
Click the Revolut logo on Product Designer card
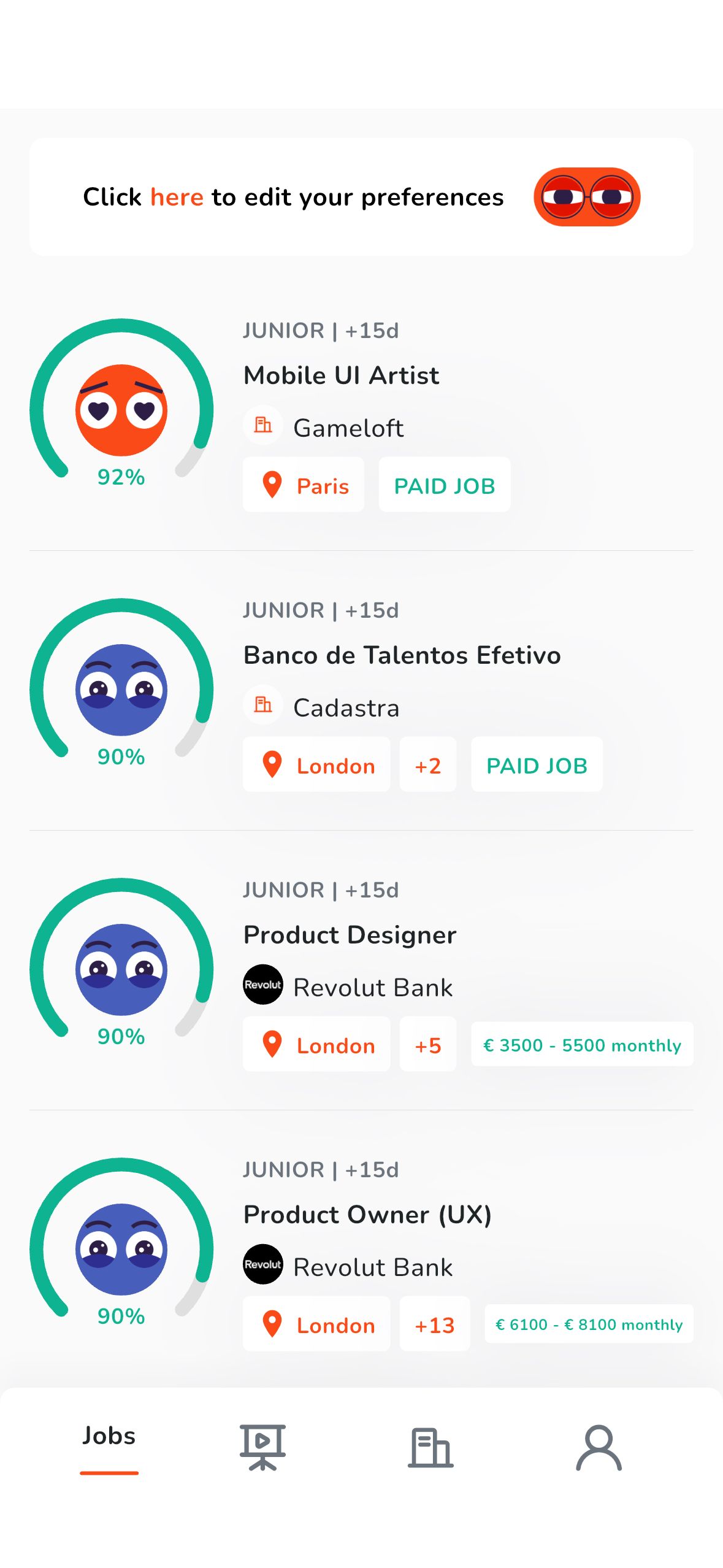coord(262,985)
